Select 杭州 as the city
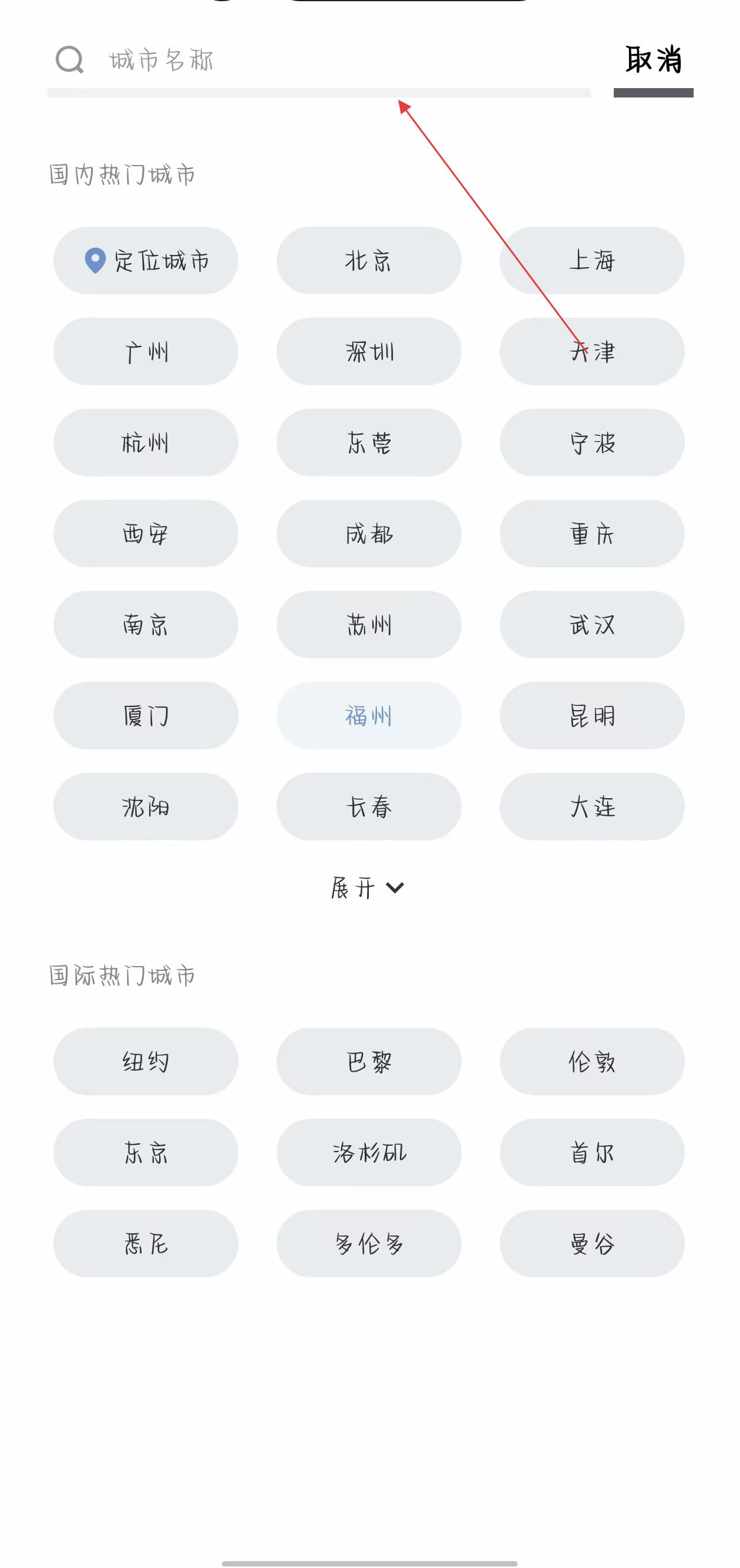 146,443
